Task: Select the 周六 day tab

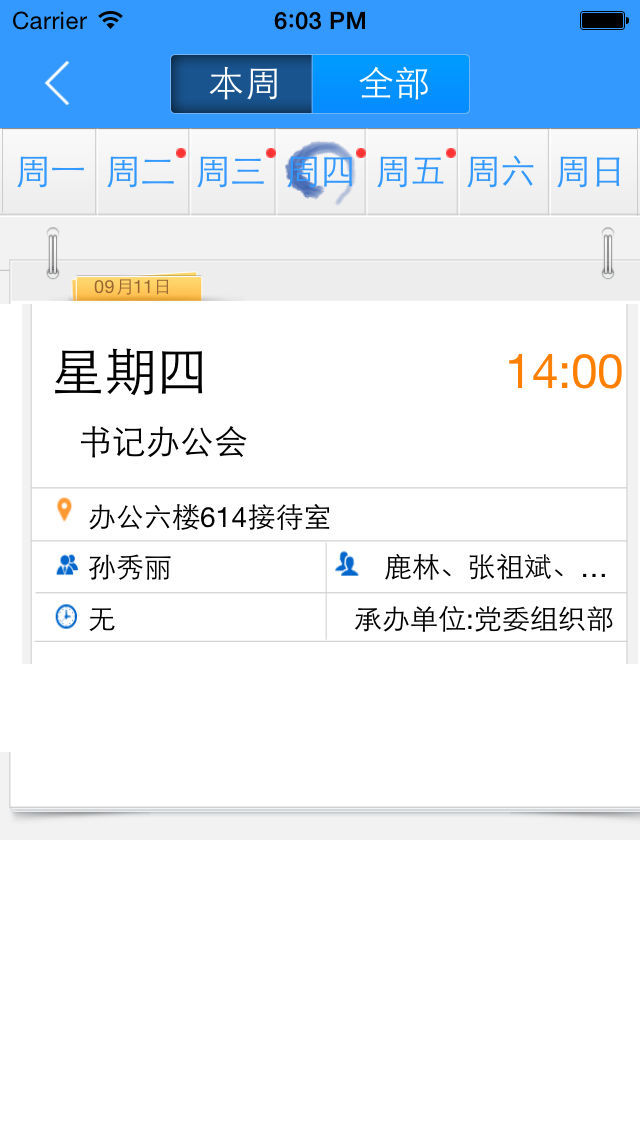Action: click(x=503, y=172)
